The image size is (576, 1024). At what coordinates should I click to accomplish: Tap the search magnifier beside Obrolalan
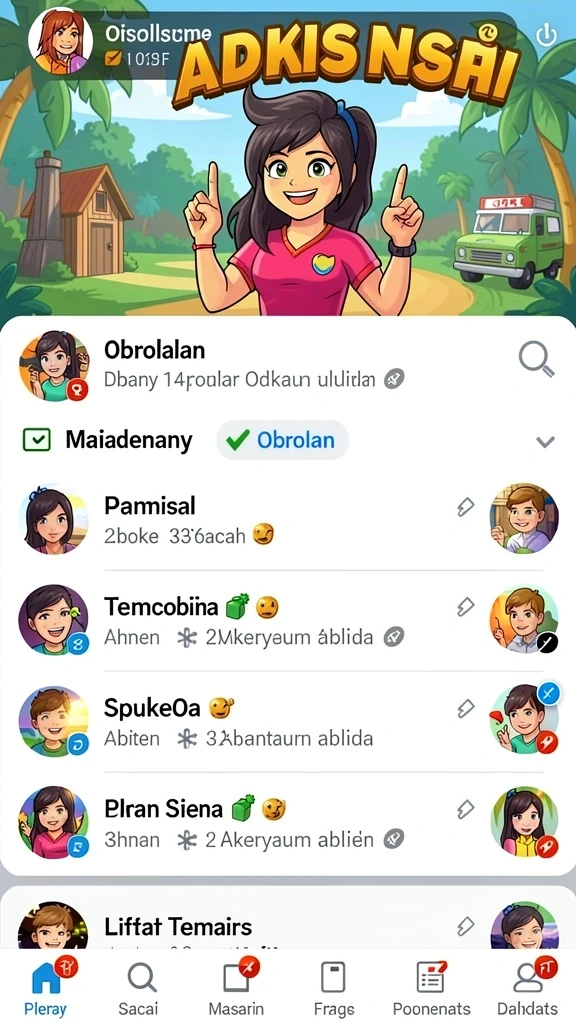537,360
